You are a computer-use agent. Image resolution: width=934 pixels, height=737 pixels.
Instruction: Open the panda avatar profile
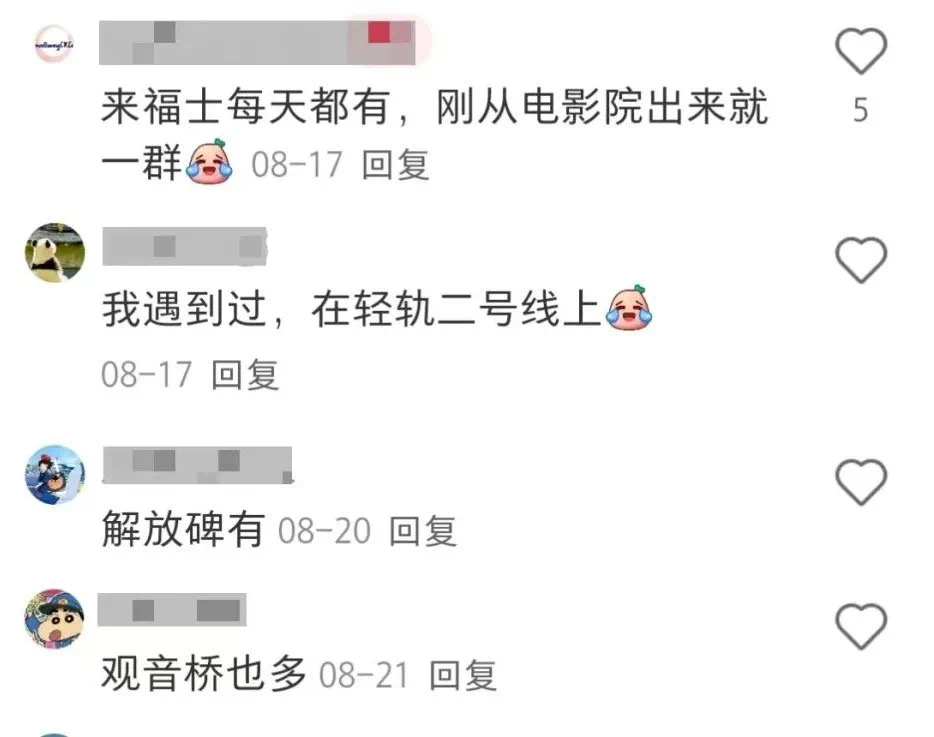coord(54,252)
